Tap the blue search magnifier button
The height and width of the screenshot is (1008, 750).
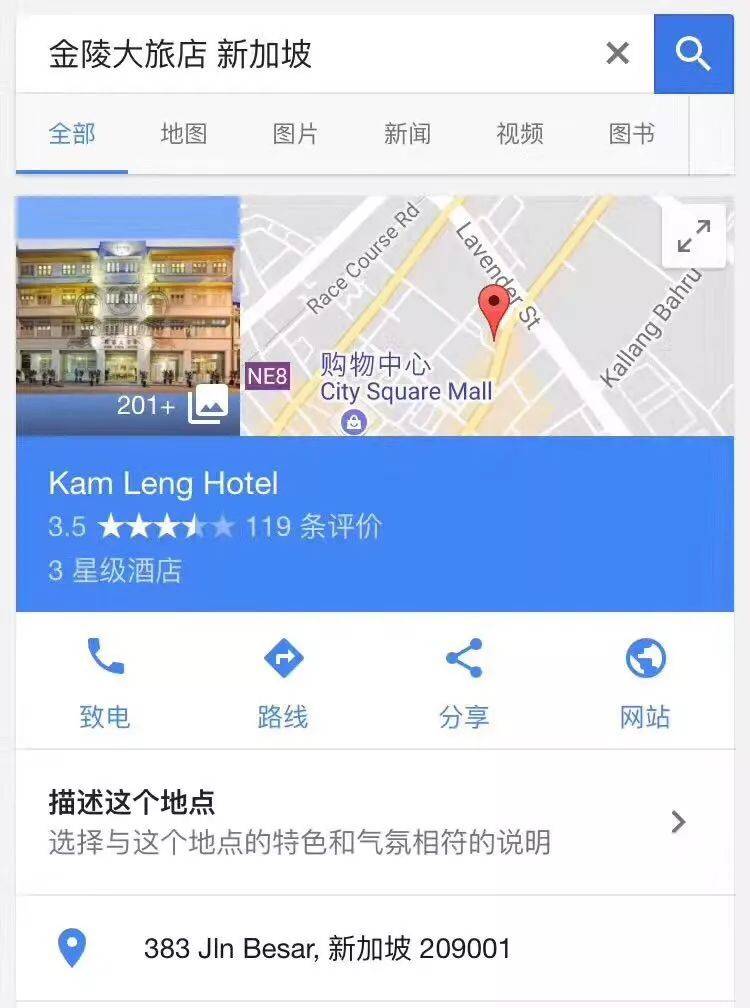coord(693,54)
